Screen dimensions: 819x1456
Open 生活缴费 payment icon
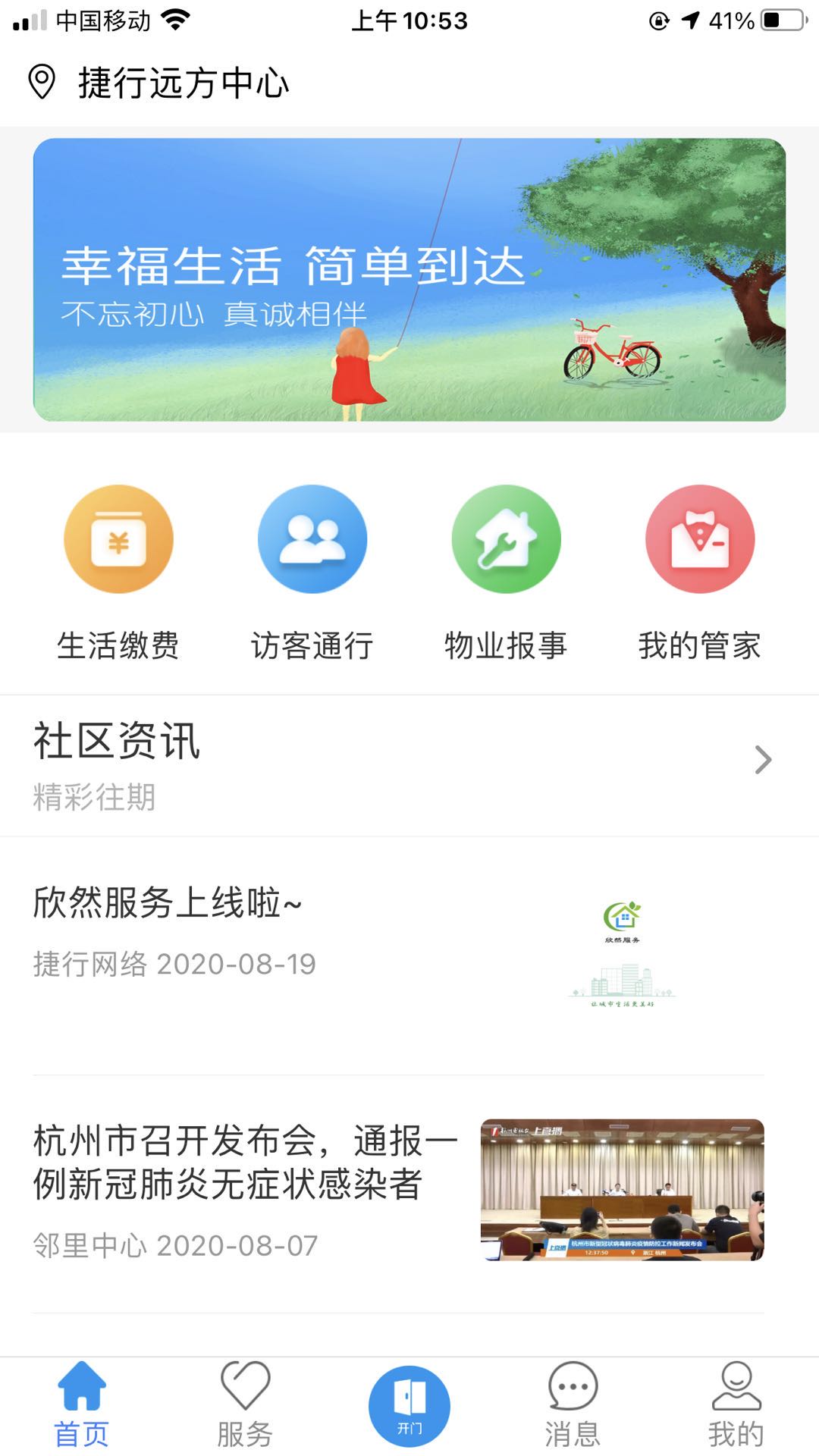point(118,538)
